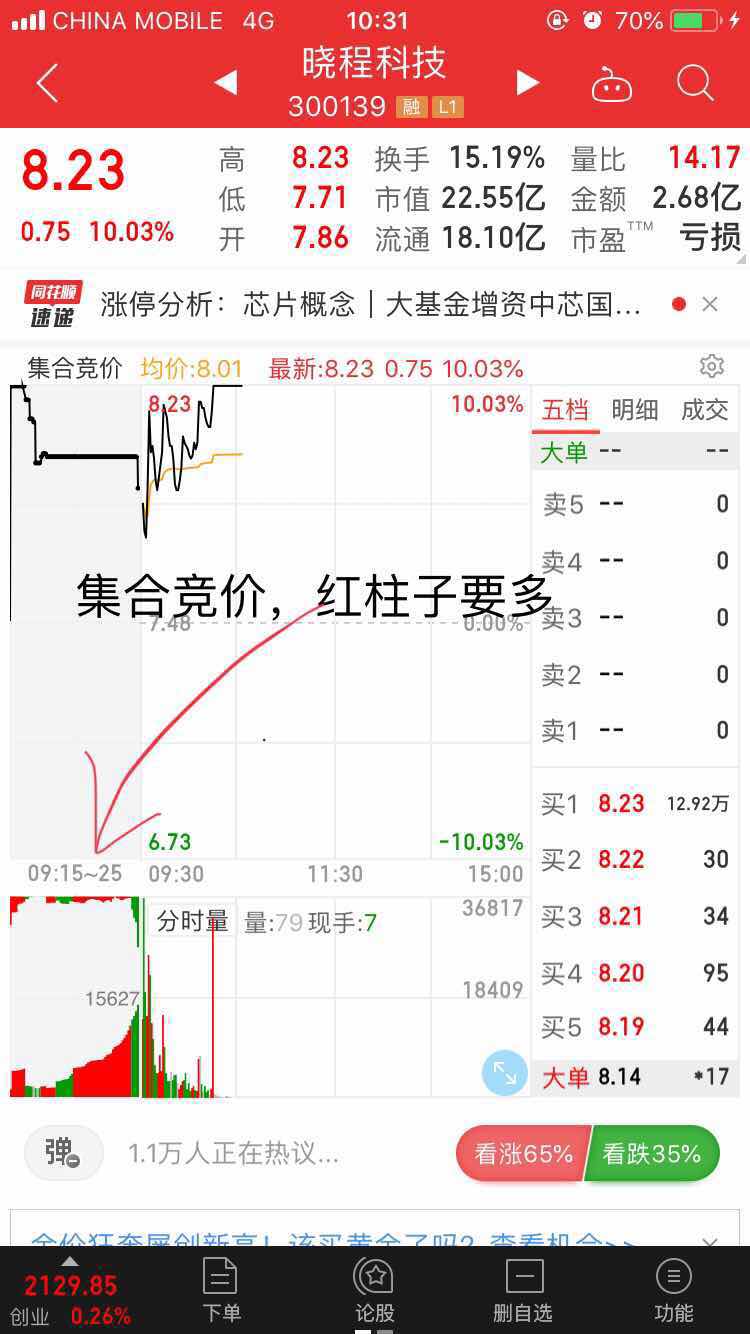Open chart settings gear
Viewport: 750px width, 1334px height.
[712, 366]
